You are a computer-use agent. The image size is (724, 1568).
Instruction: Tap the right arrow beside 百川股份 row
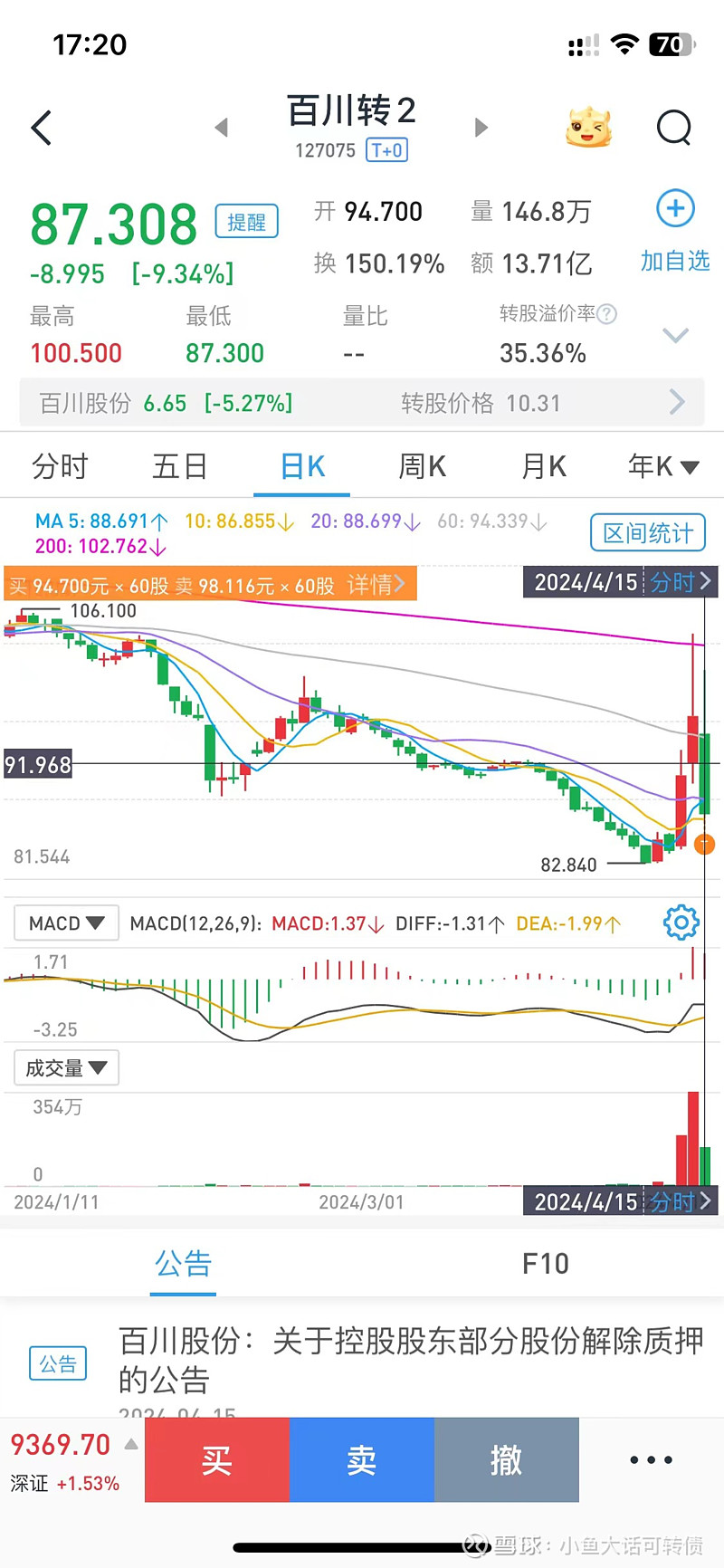[x=677, y=402]
